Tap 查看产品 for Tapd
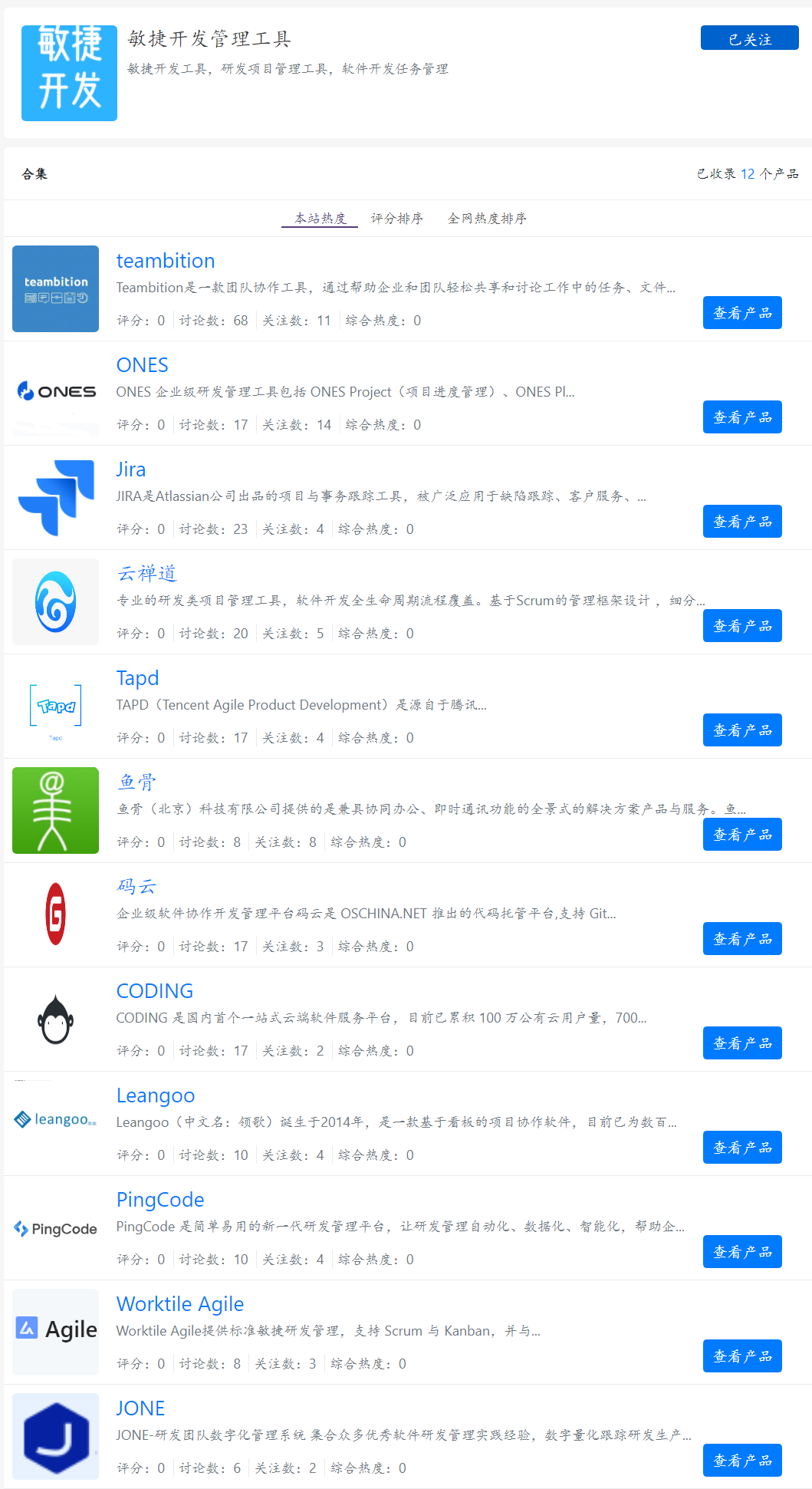Image resolution: width=812 pixels, height=1489 pixels. coord(741,730)
